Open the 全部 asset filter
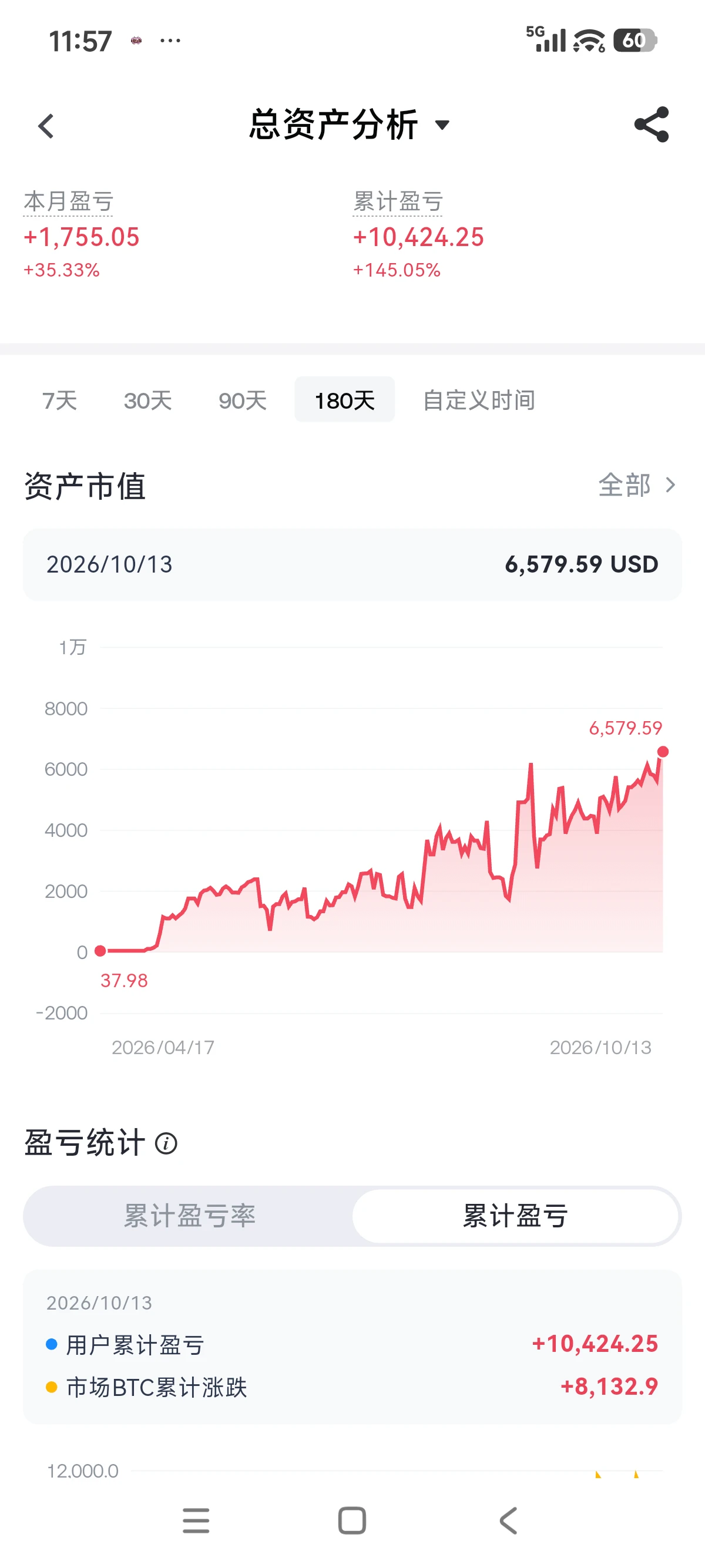This screenshot has width=705, height=1568. click(637, 485)
